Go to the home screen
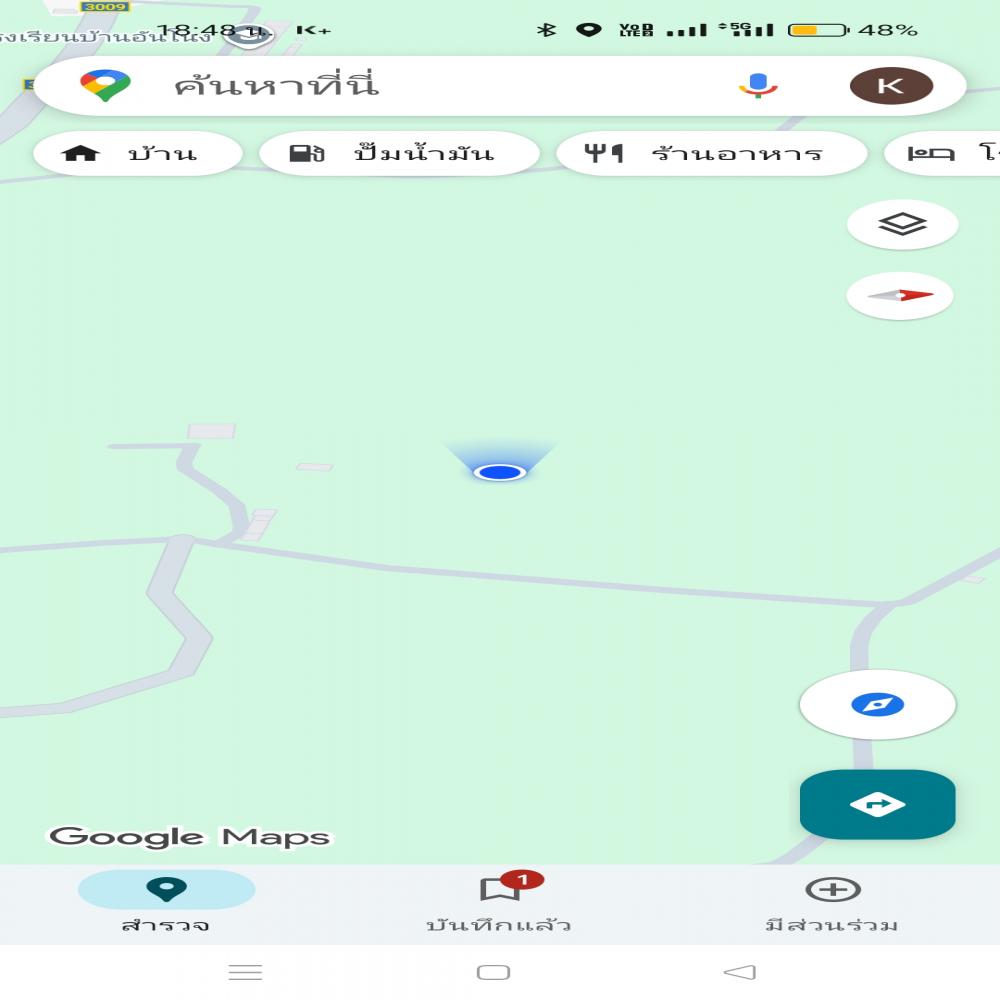The width and height of the screenshot is (1000, 1000). click(x=493, y=972)
